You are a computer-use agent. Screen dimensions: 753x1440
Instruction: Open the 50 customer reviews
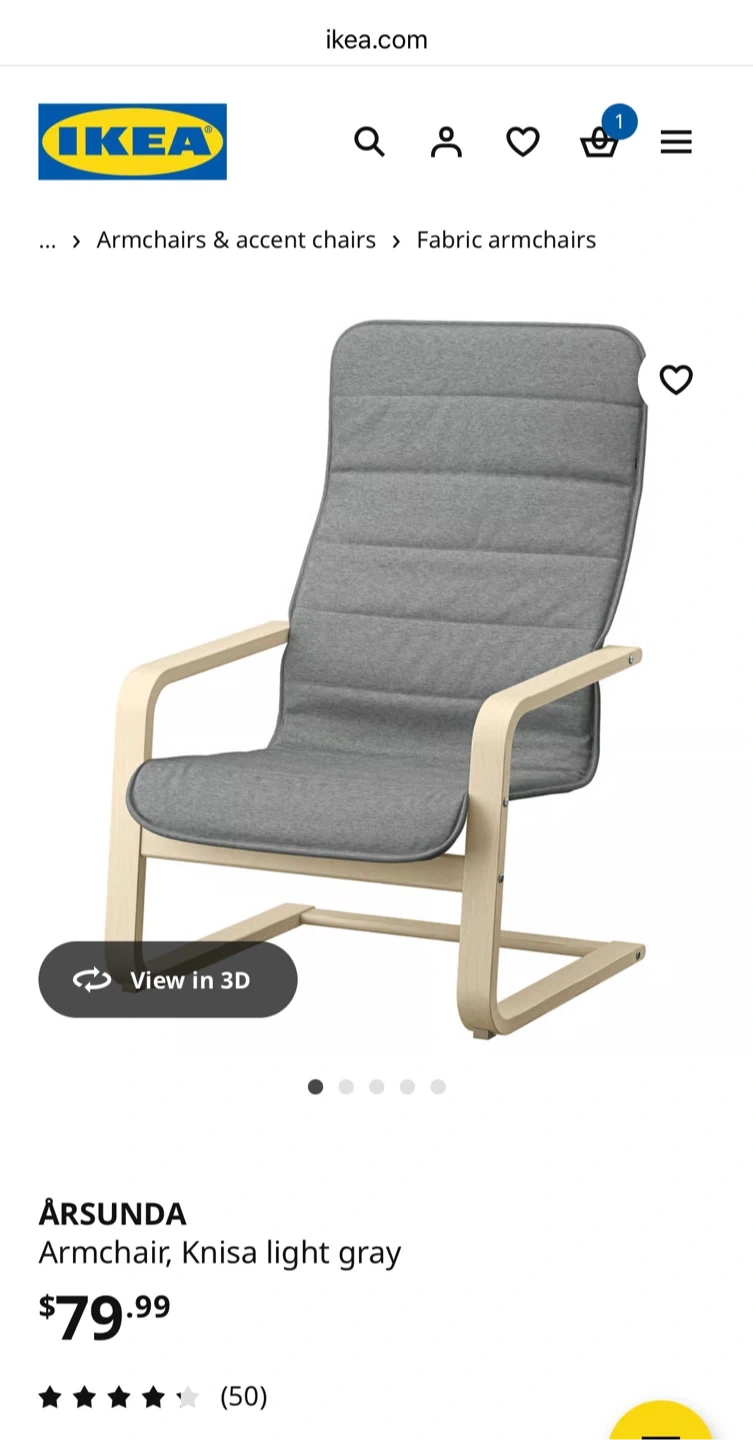pyautogui.click(x=244, y=1397)
